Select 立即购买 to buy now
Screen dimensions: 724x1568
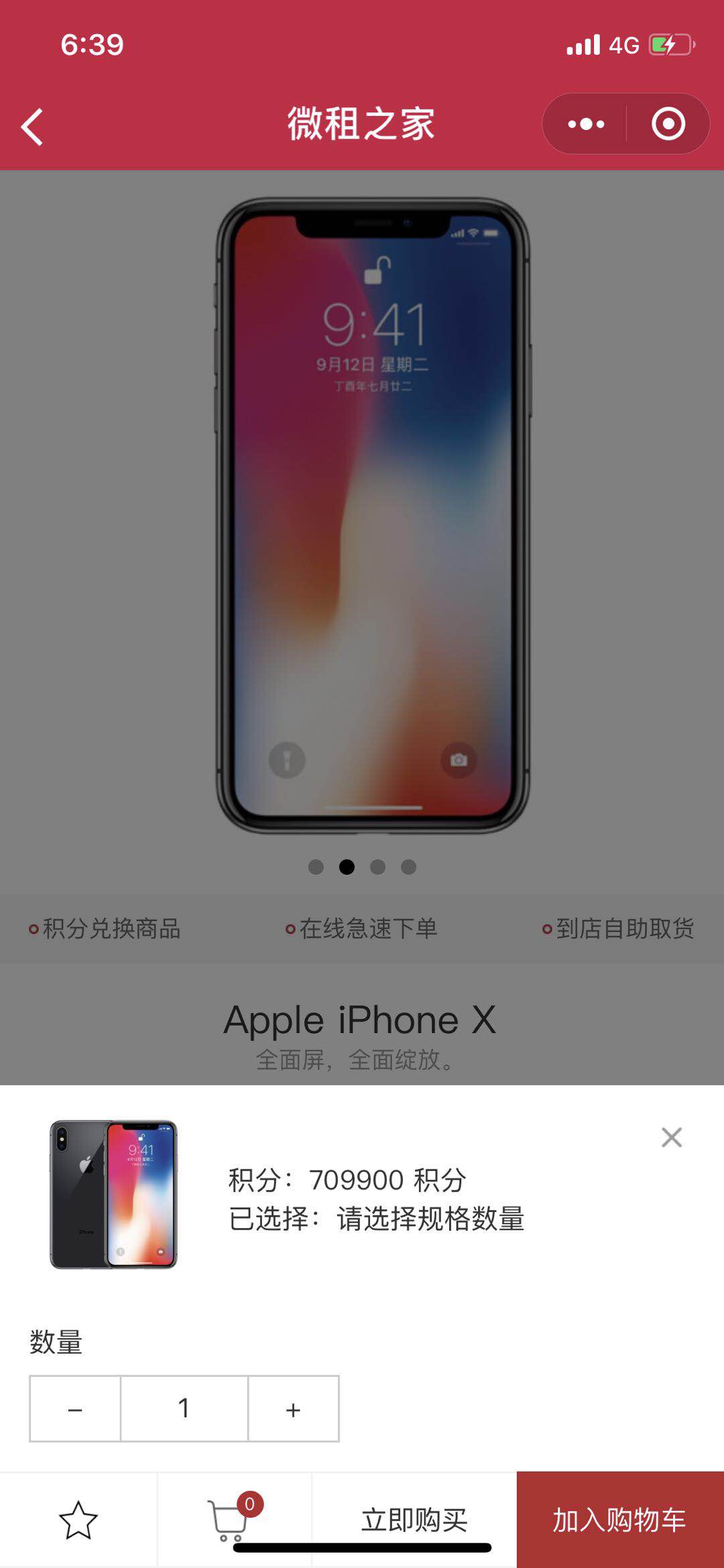coord(414,1520)
